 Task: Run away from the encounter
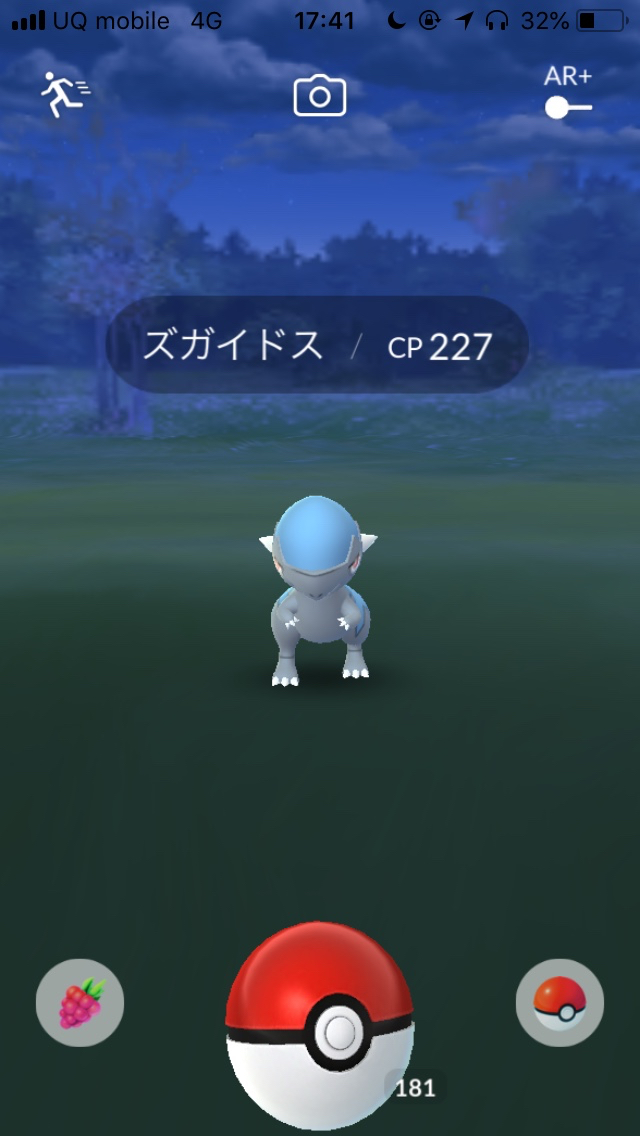(65, 94)
